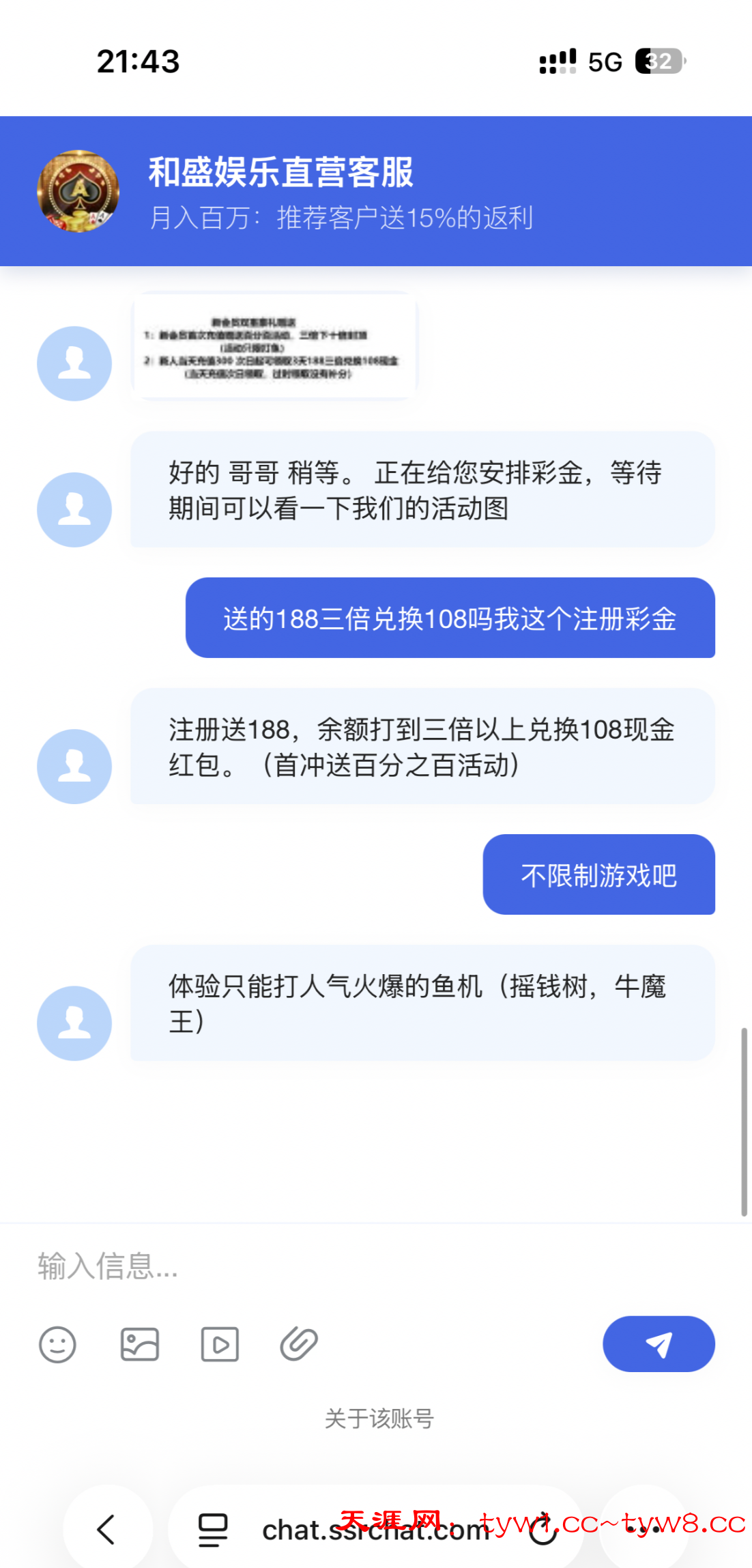Open the 关于该账号 link
Screen dimensions: 752x1568
tap(379, 1419)
